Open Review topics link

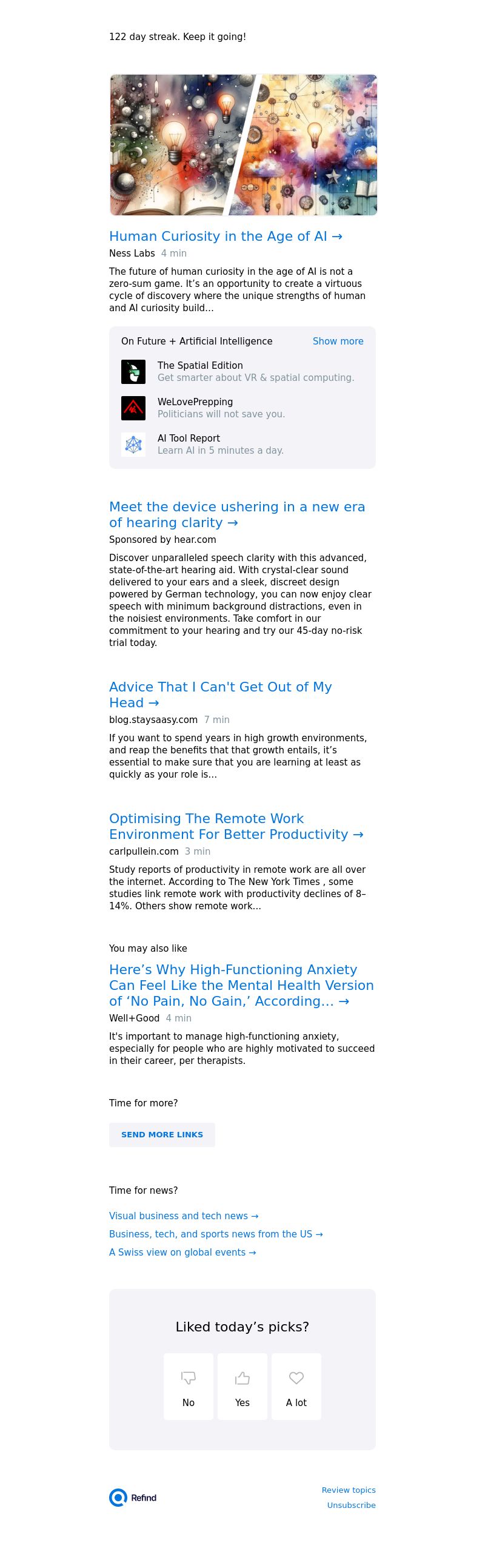tap(348, 1490)
